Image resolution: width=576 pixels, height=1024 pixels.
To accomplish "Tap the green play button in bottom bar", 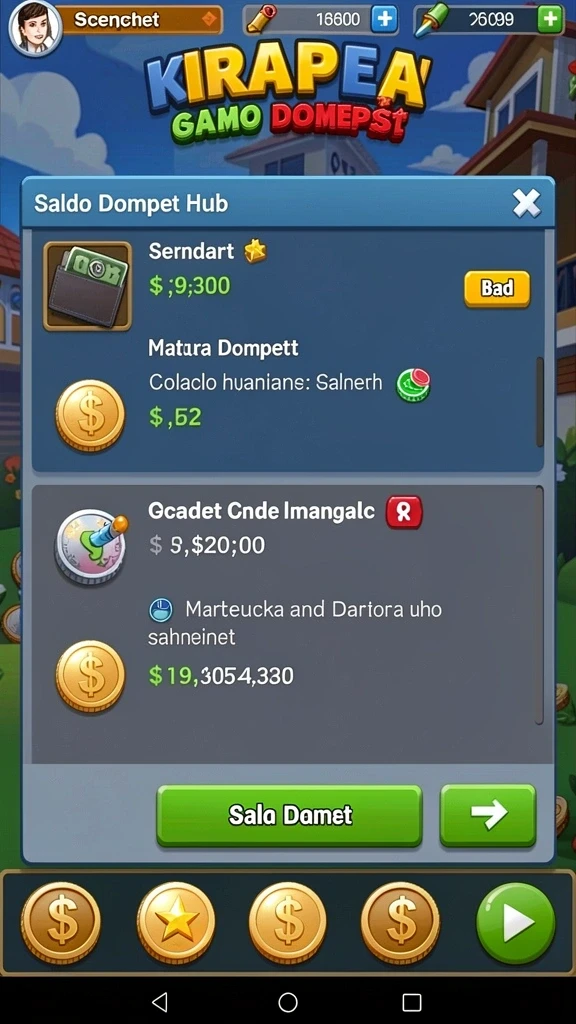I will [515, 923].
